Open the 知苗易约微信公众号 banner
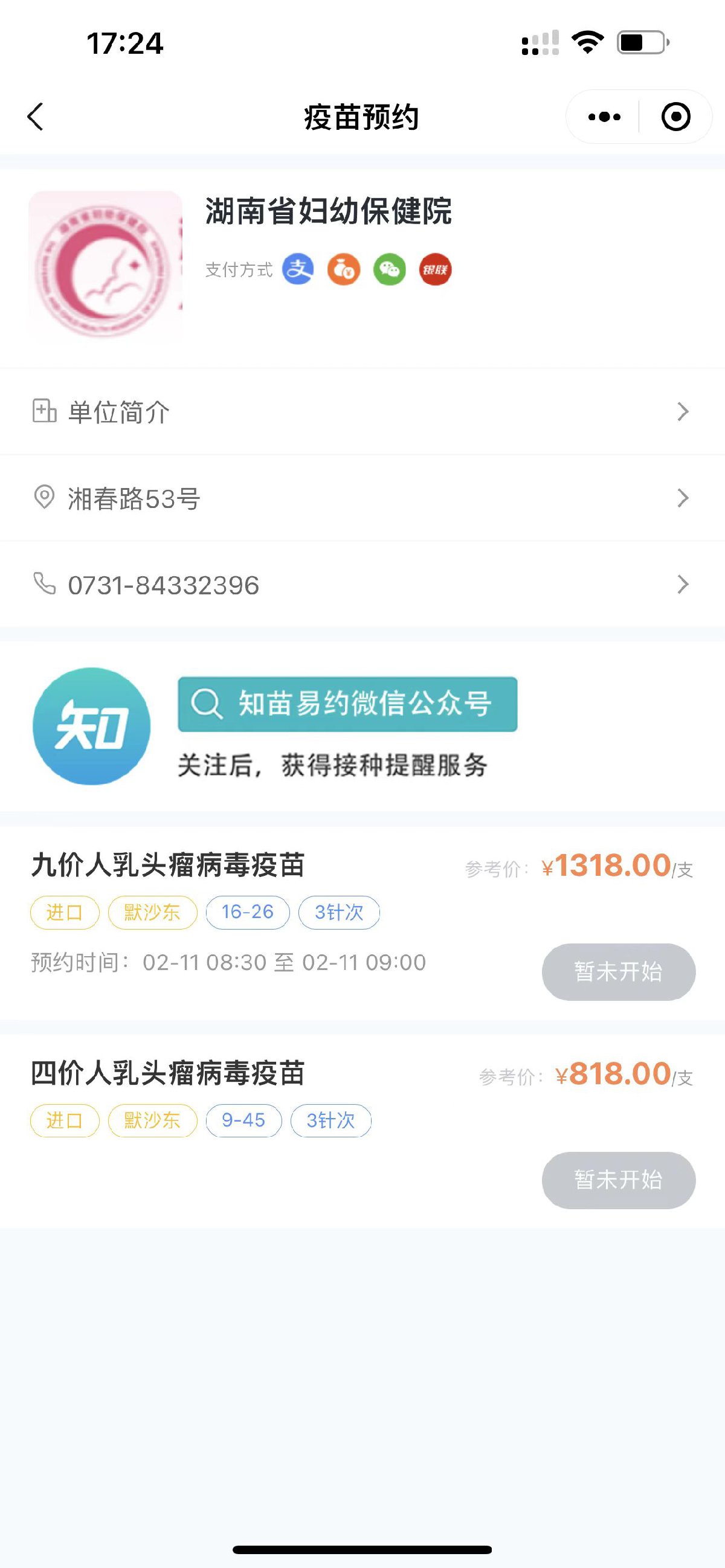 coord(347,704)
